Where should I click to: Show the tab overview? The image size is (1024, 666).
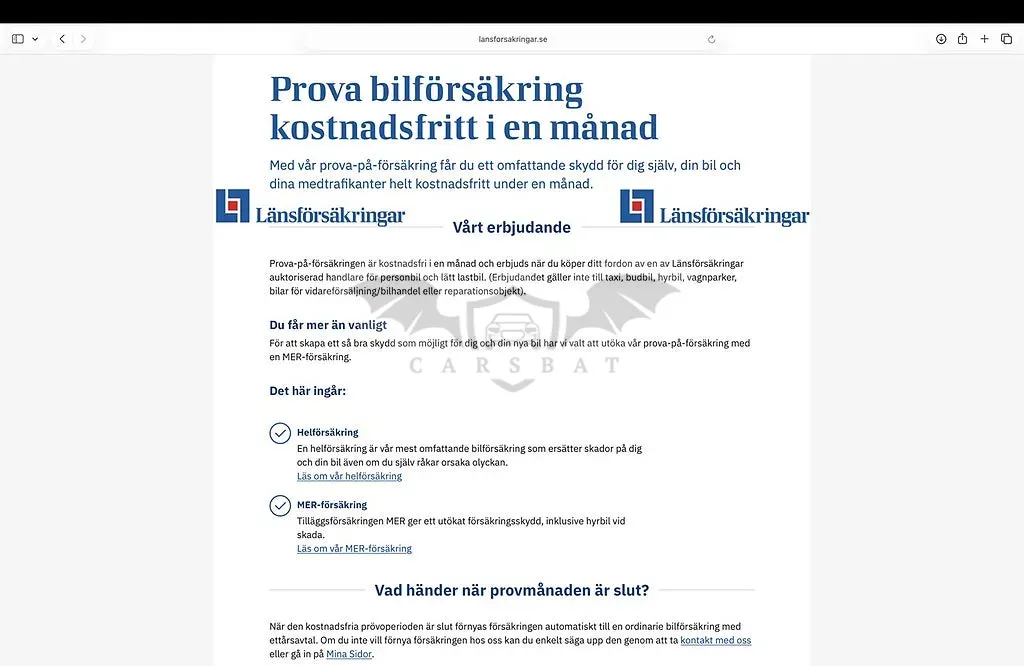[x=1006, y=39]
